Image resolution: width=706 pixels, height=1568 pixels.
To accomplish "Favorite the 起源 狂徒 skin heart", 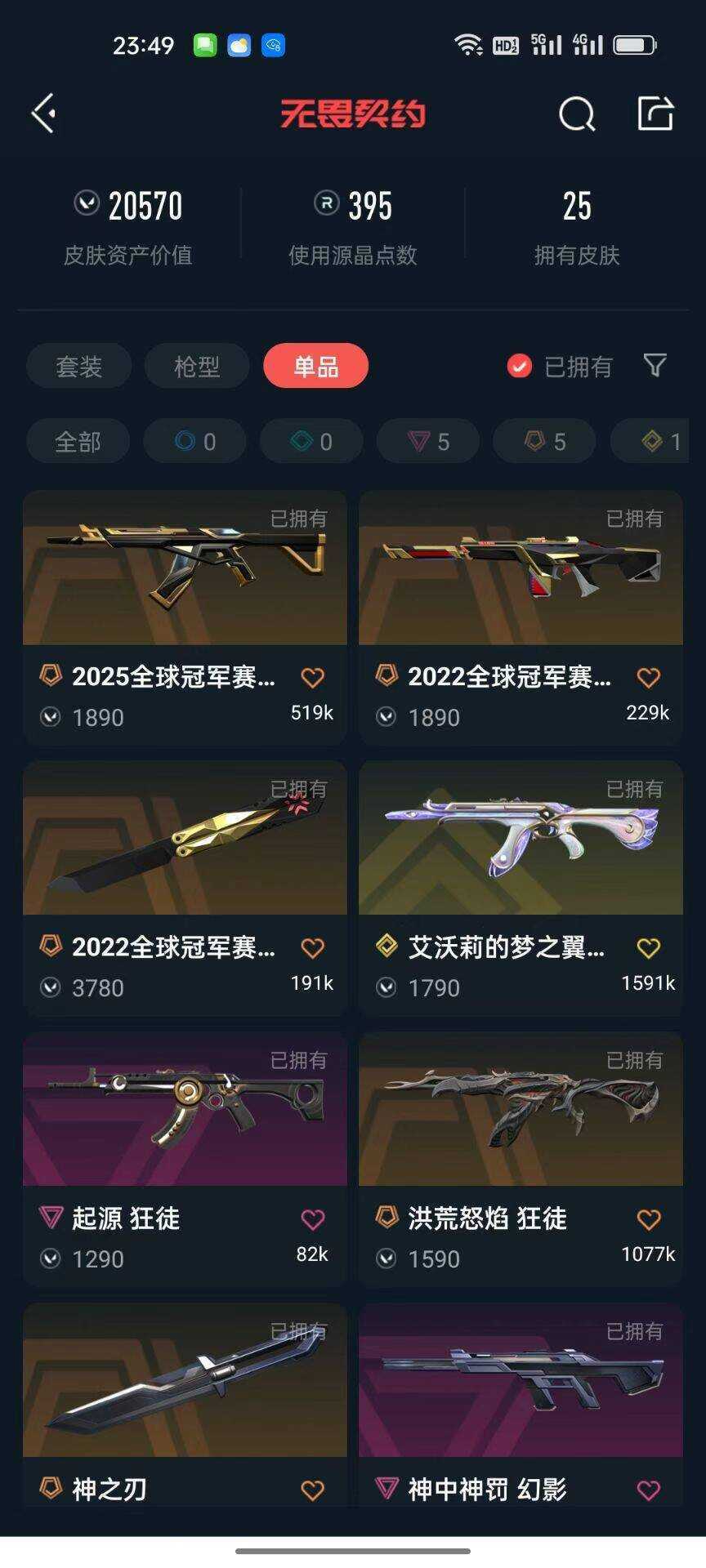I will pos(311,1219).
